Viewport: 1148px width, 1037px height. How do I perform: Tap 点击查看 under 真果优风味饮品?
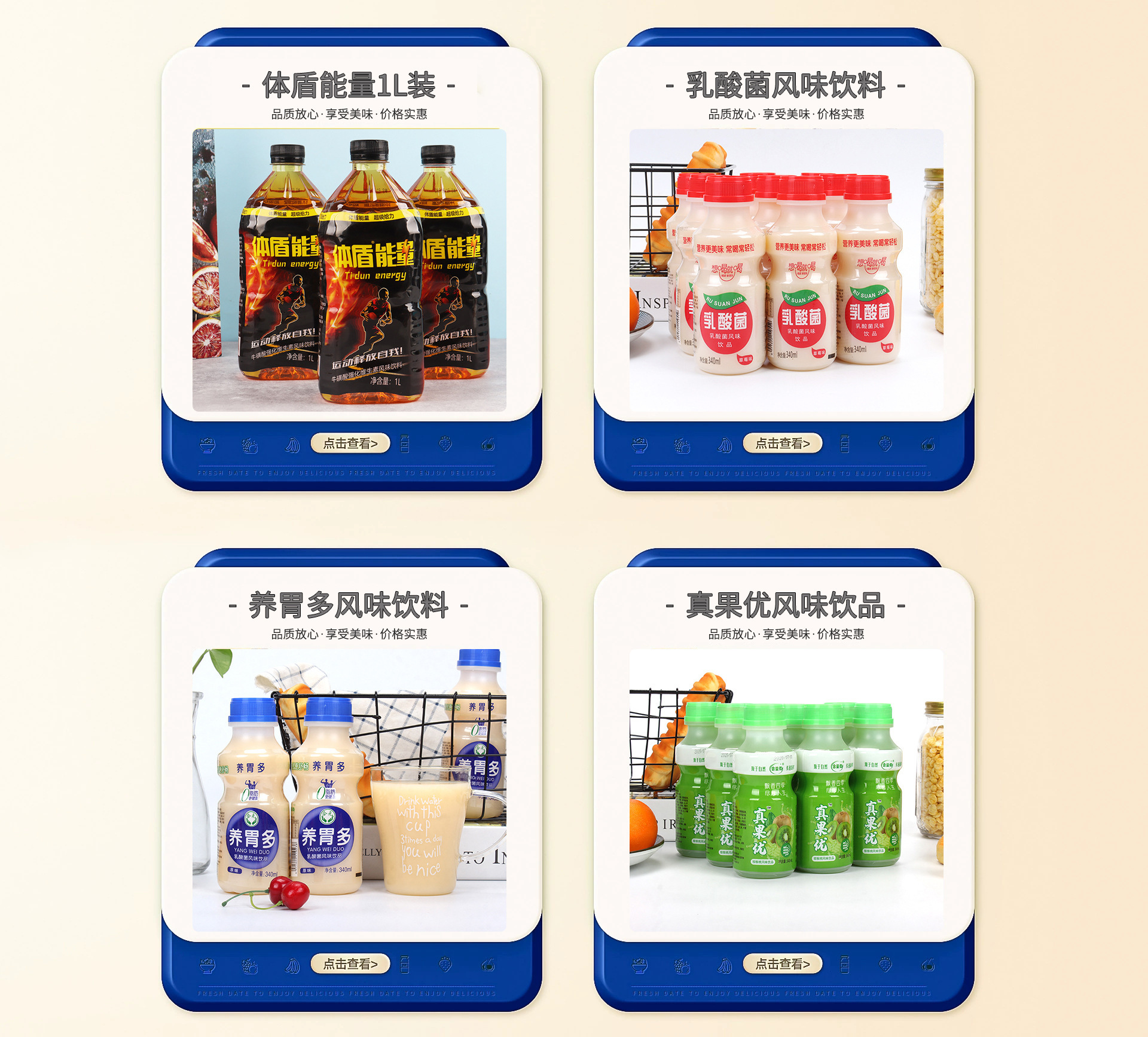[x=783, y=963]
